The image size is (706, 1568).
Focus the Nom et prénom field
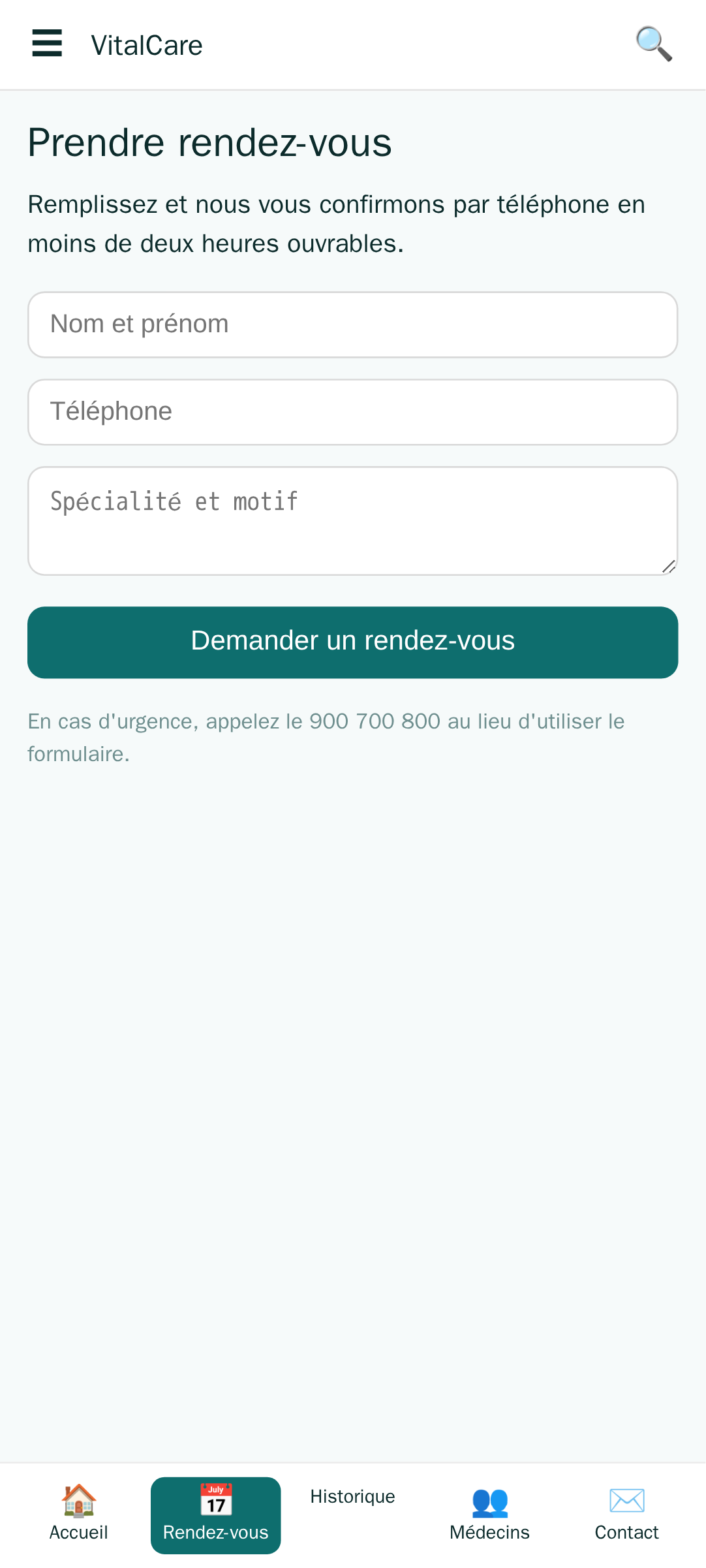click(353, 324)
